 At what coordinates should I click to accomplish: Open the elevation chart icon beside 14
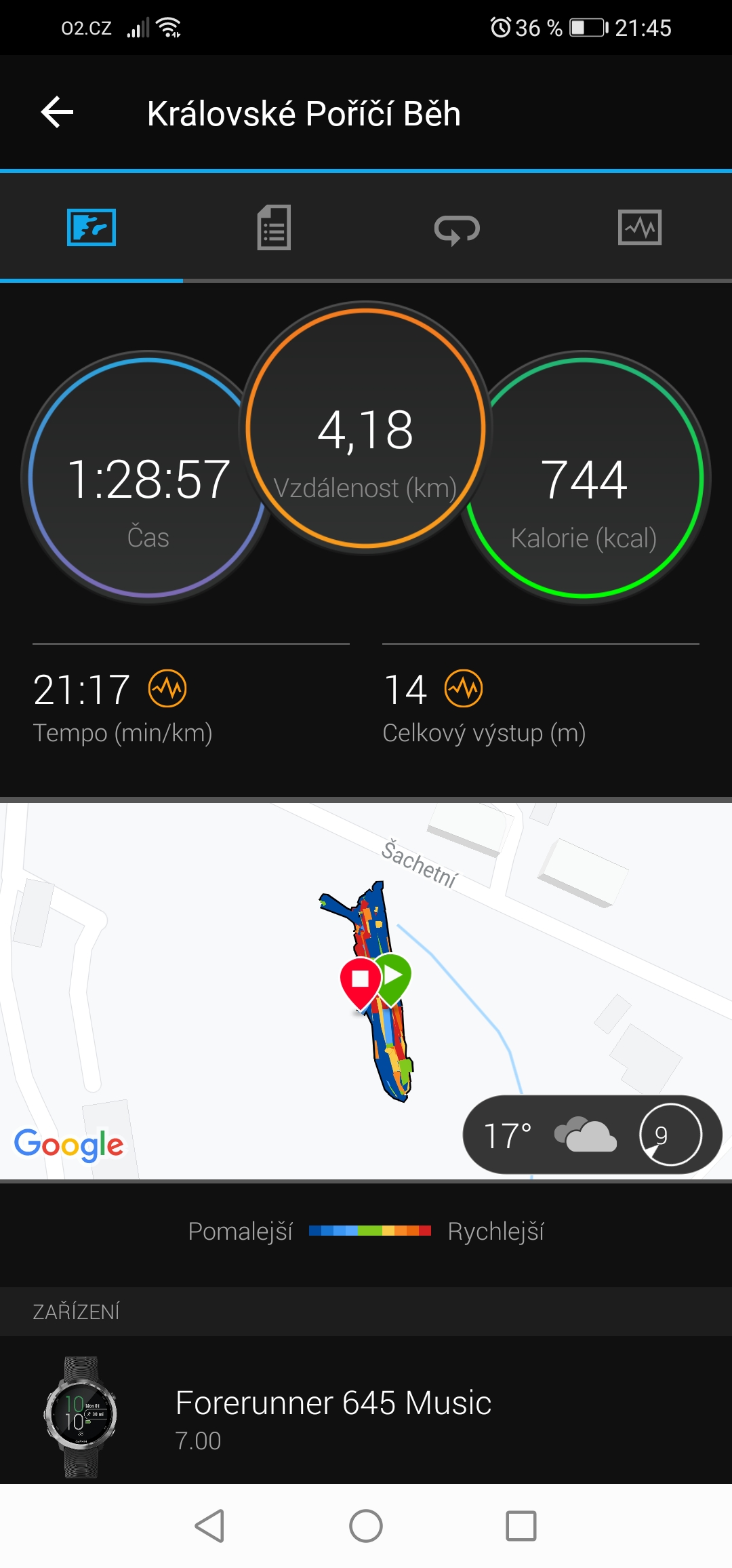(x=464, y=688)
